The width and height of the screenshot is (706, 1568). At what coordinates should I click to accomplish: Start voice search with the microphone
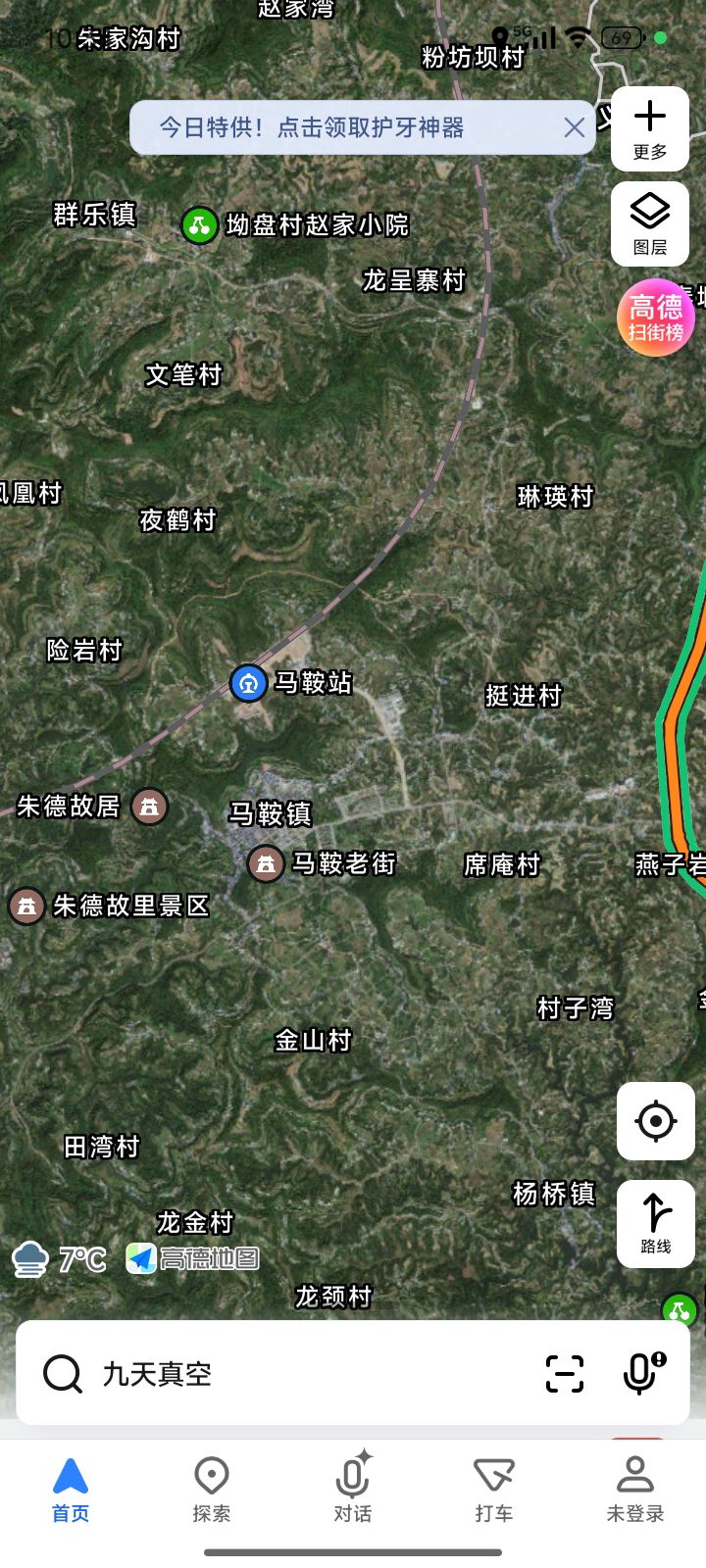tap(642, 1374)
